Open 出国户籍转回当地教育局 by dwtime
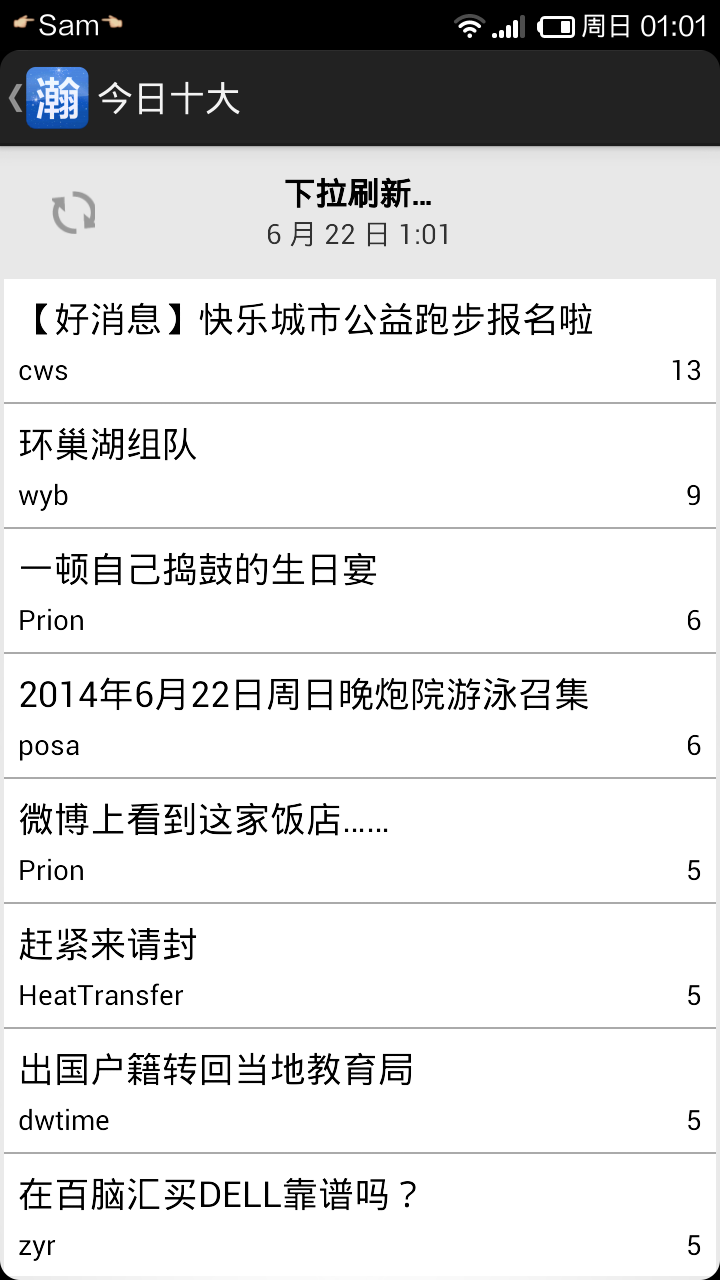The width and height of the screenshot is (720, 1280). point(360,1091)
